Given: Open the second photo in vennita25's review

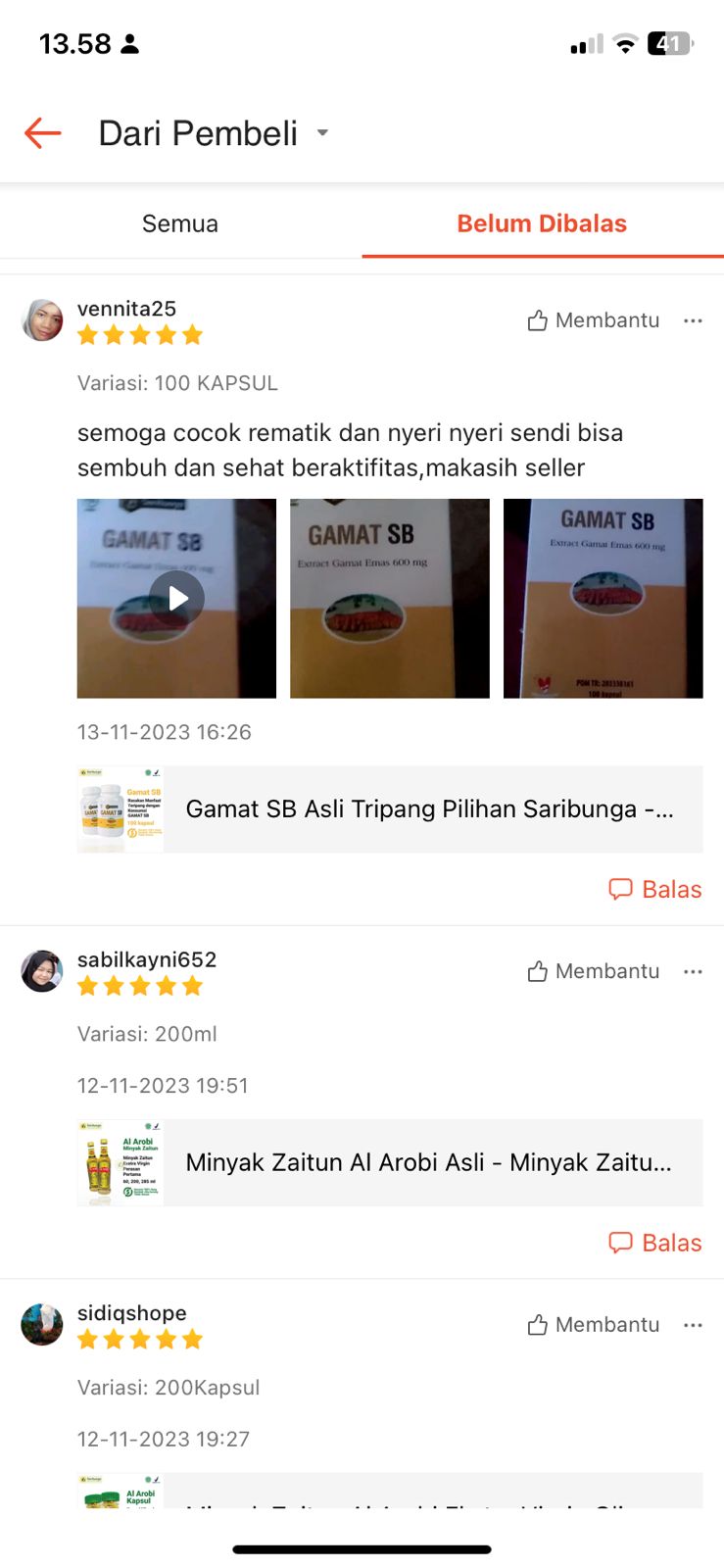Looking at the screenshot, I should 390,599.
